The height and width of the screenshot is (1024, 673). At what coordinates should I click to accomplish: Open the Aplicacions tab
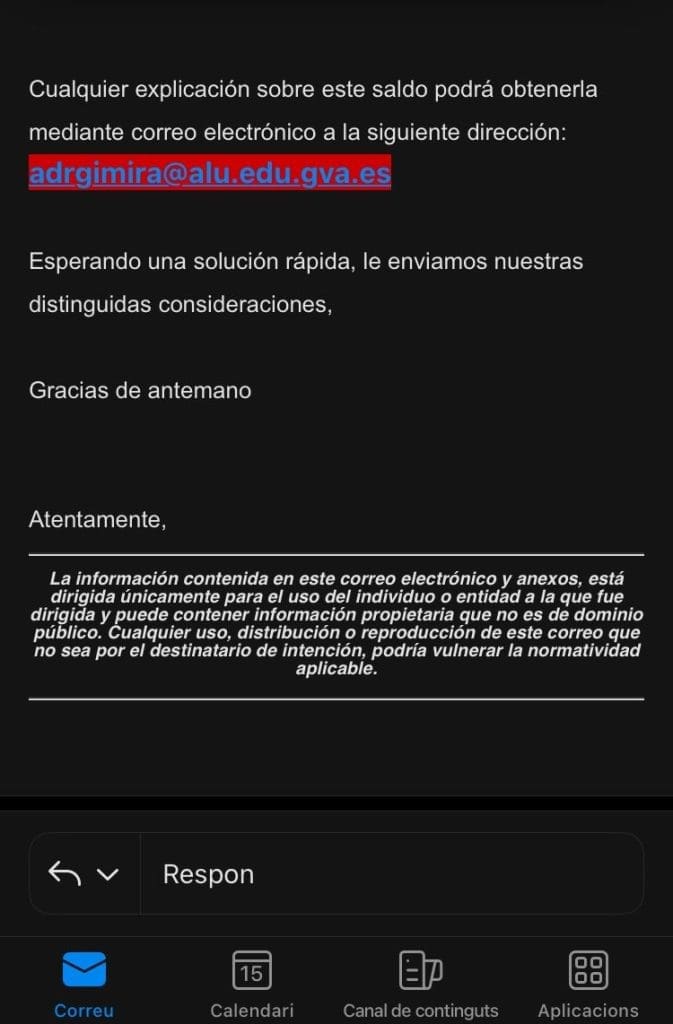pyautogui.click(x=588, y=982)
